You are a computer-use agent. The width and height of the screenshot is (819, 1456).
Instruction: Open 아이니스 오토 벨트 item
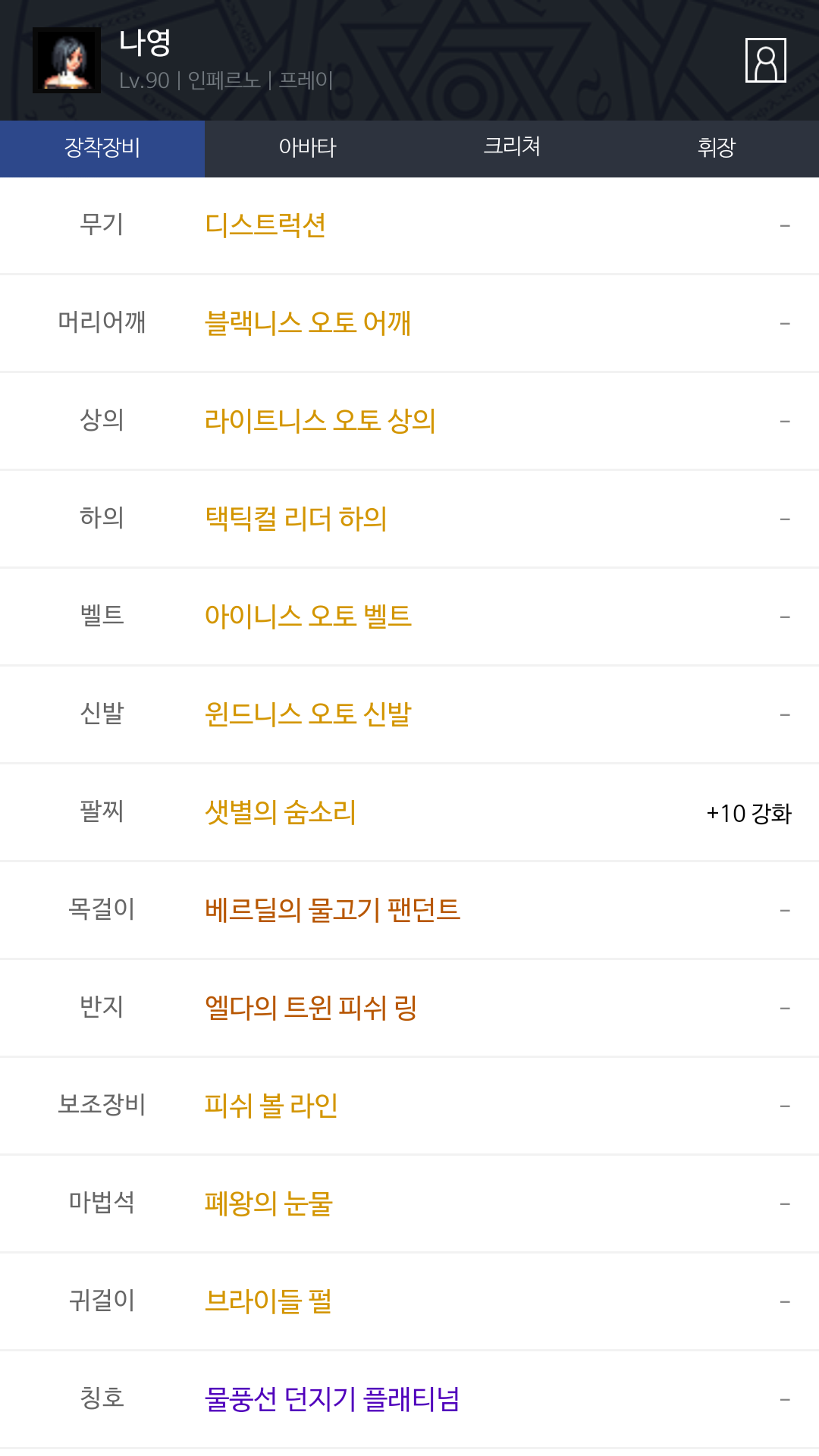[409, 617]
